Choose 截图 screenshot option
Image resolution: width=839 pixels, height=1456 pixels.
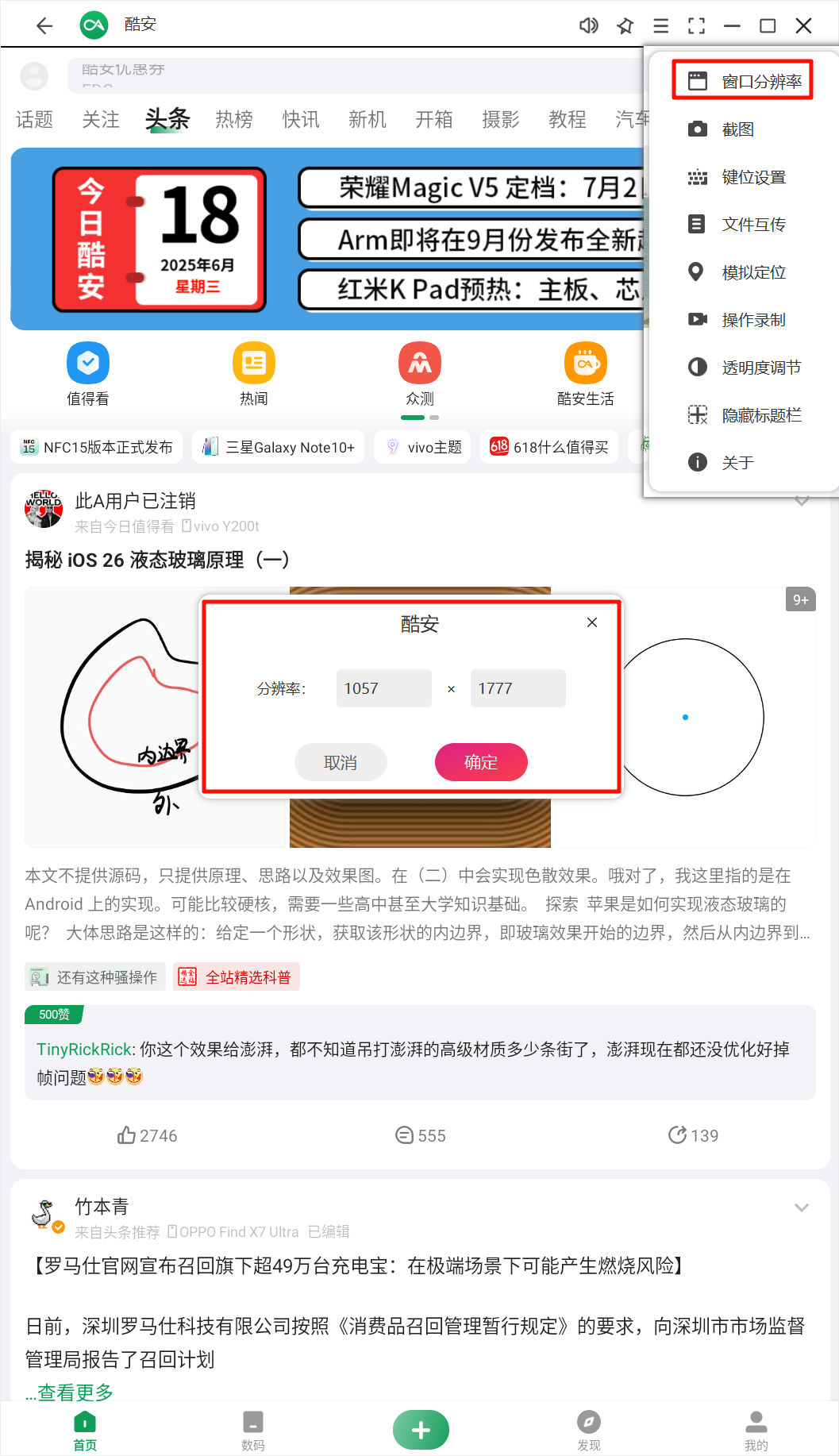(x=737, y=129)
